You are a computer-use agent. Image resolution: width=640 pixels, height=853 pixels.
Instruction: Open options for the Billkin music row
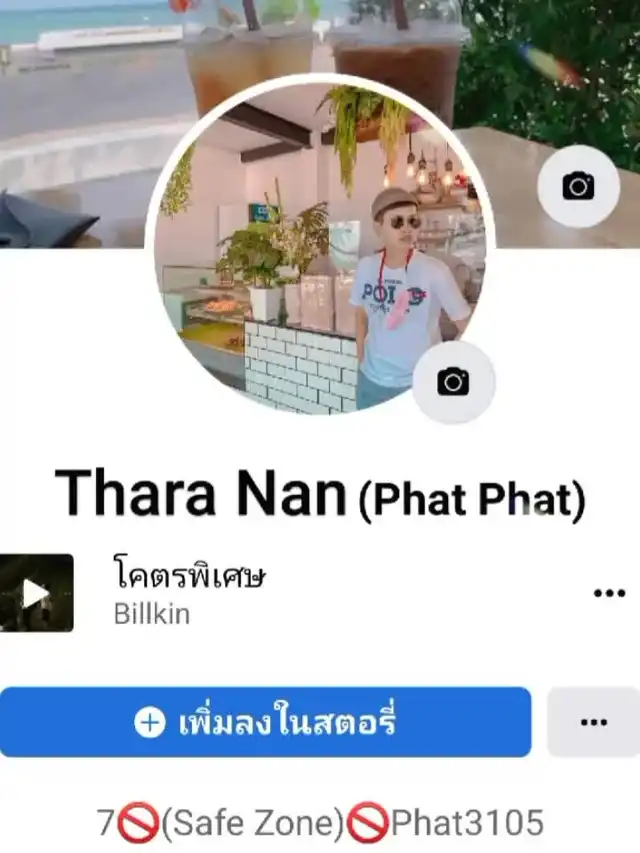[608, 593]
